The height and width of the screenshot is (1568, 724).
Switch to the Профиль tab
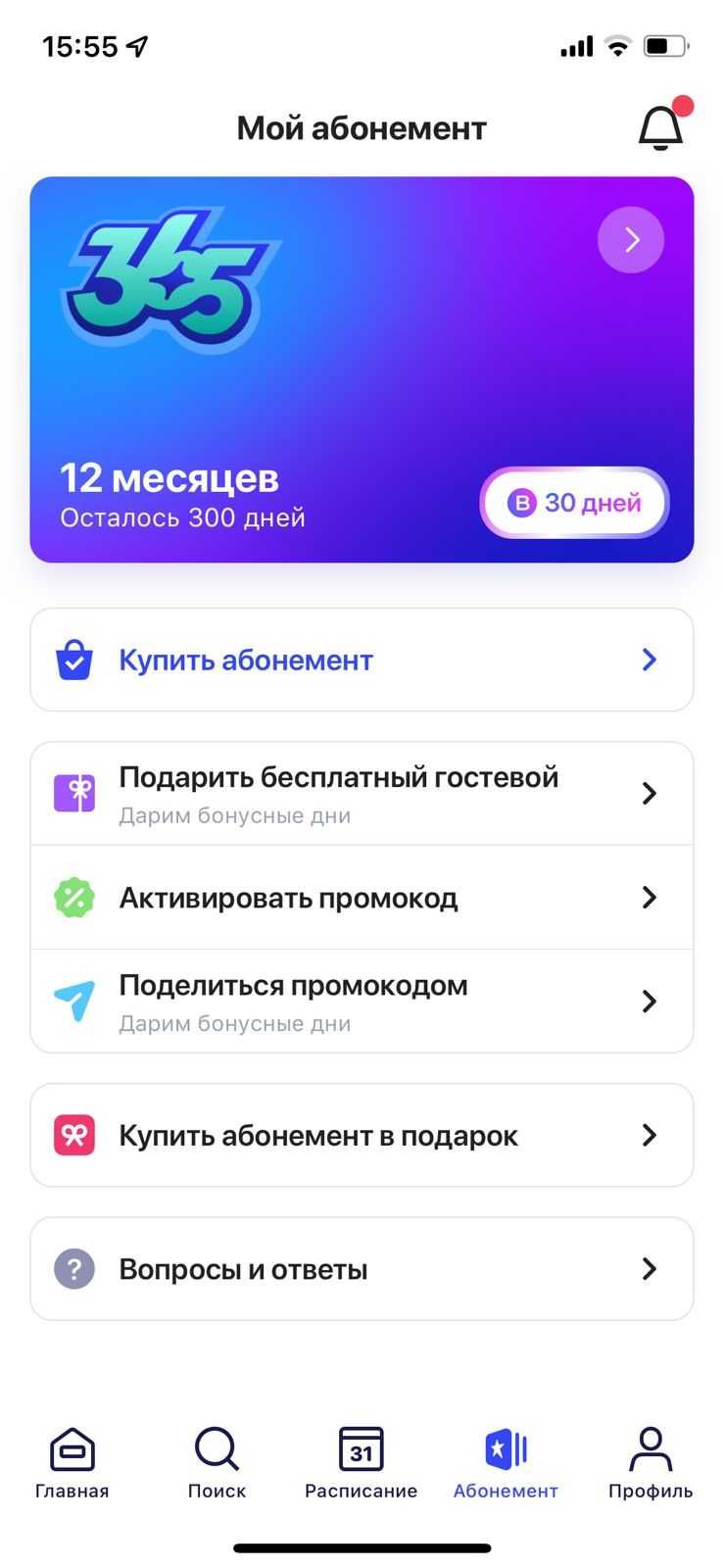pyautogui.click(x=651, y=1463)
